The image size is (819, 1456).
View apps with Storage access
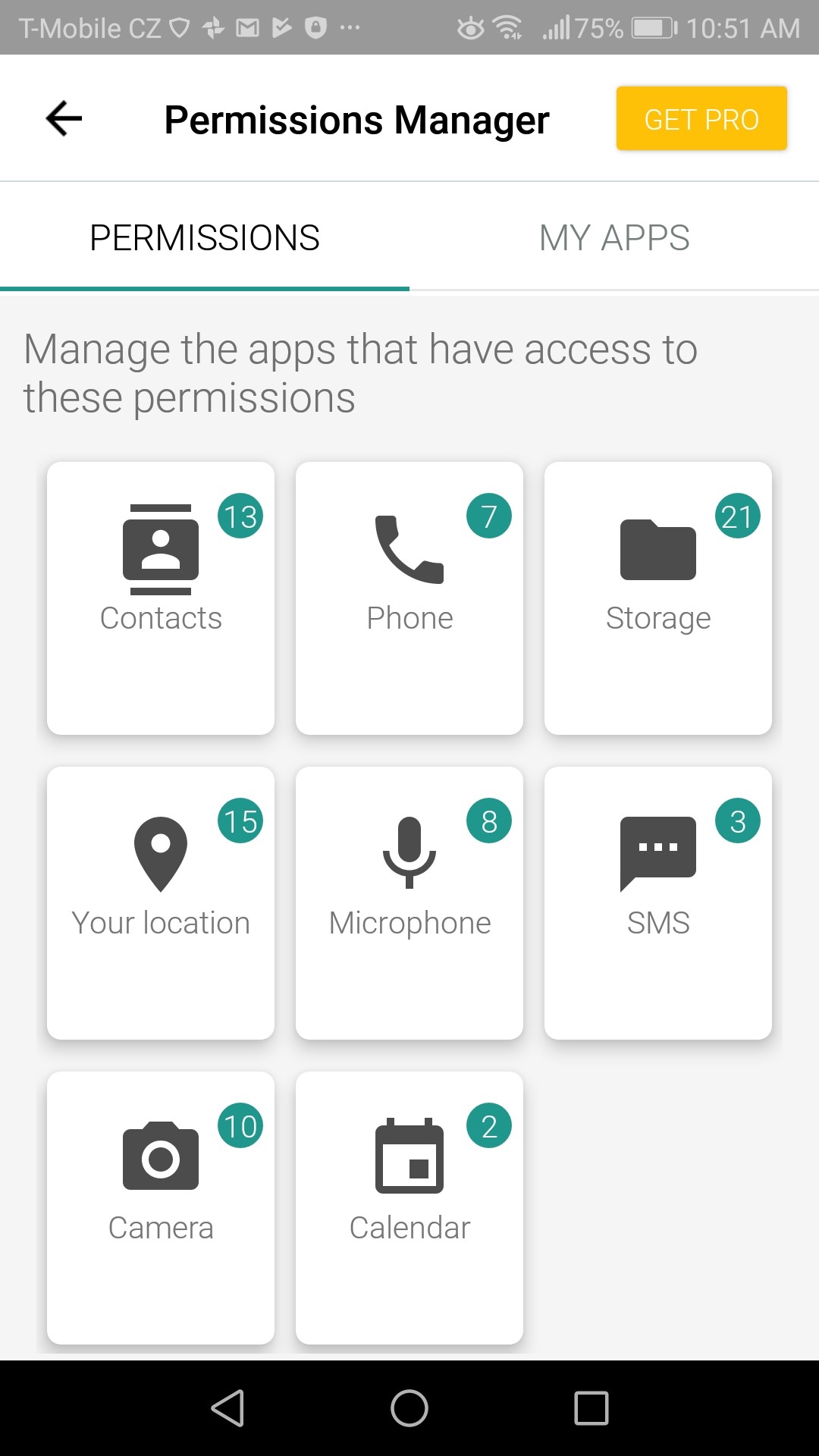(658, 598)
